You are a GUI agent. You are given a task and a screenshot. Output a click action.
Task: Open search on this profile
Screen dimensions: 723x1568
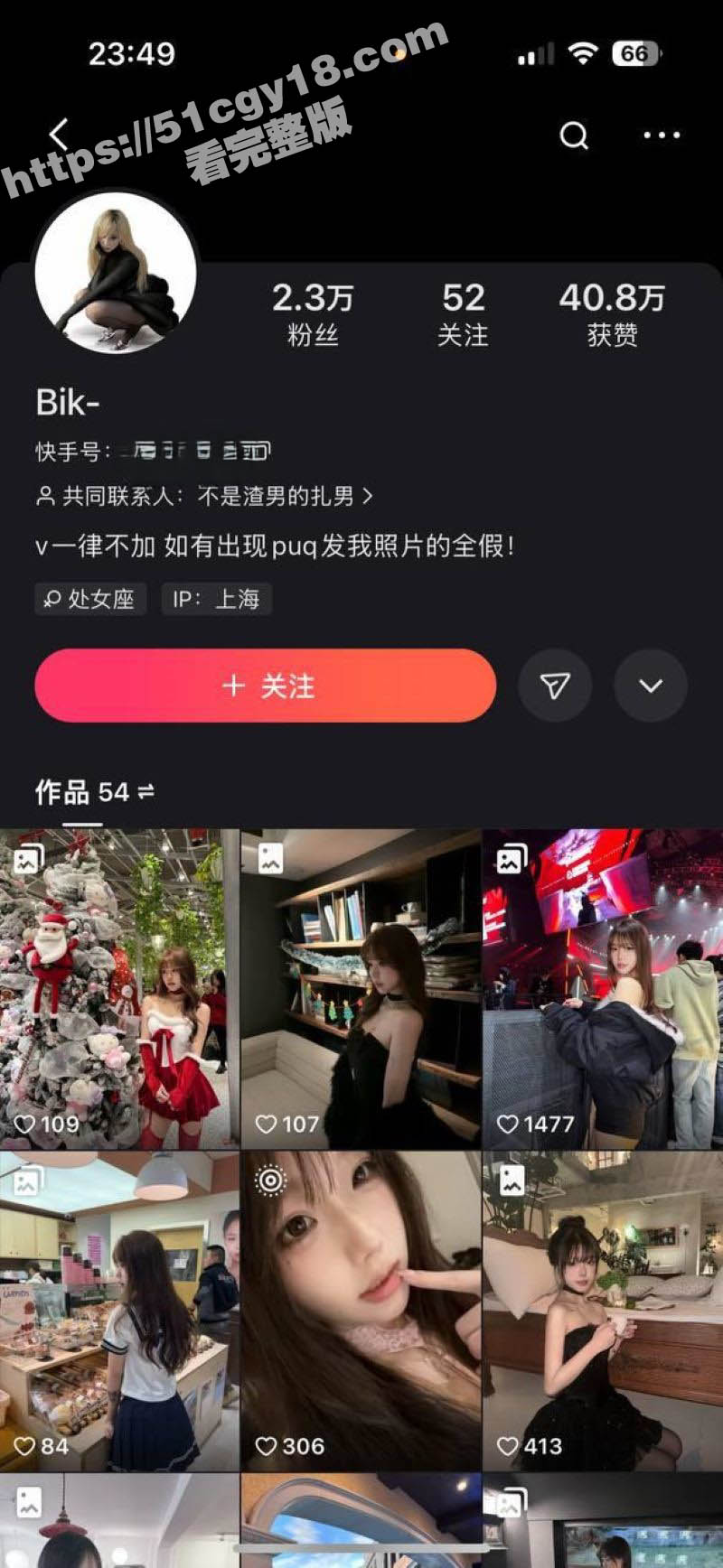point(574,135)
